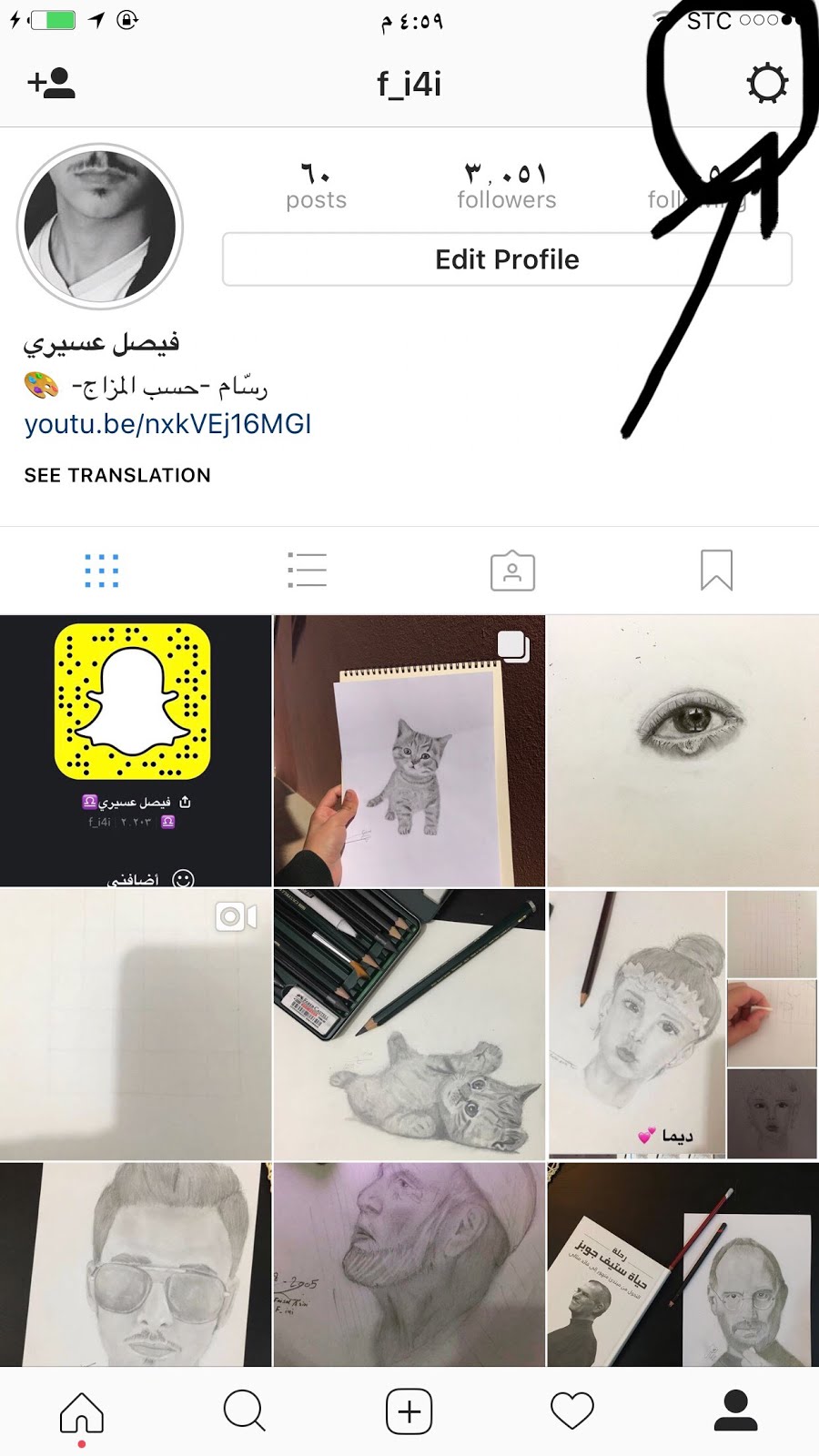Go to the home feed tab
Screen dimensions: 819x1456
pos(82,1411)
